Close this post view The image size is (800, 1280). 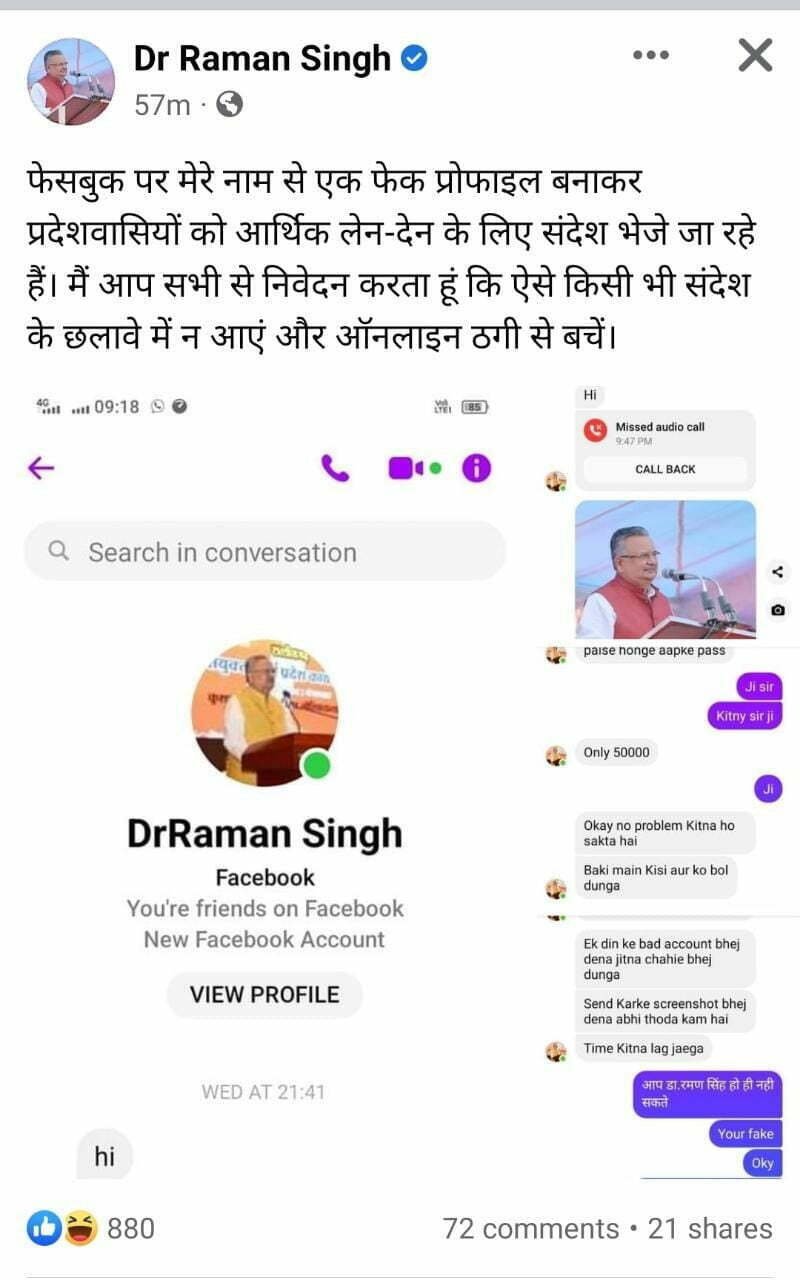tap(755, 56)
